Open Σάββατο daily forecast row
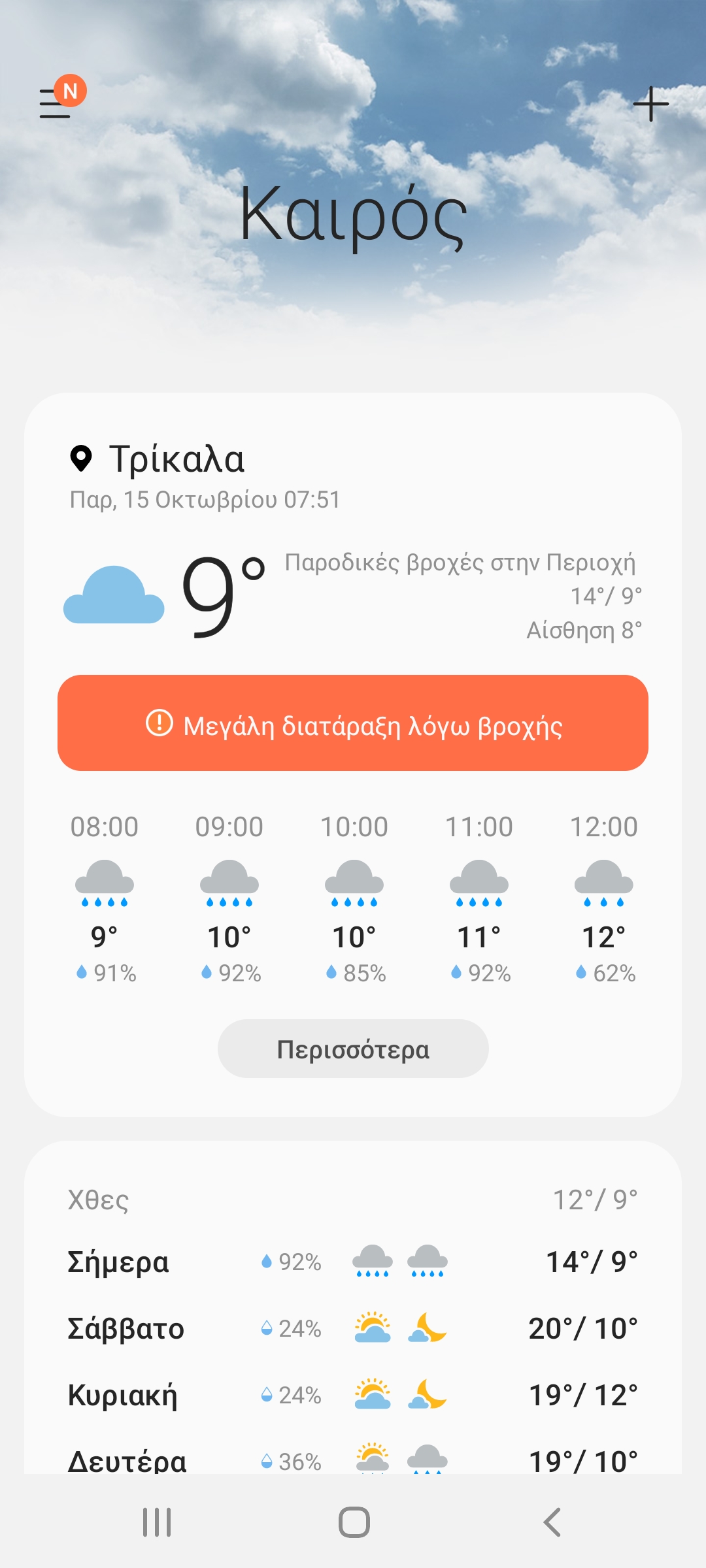 pyautogui.click(x=353, y=1329)
